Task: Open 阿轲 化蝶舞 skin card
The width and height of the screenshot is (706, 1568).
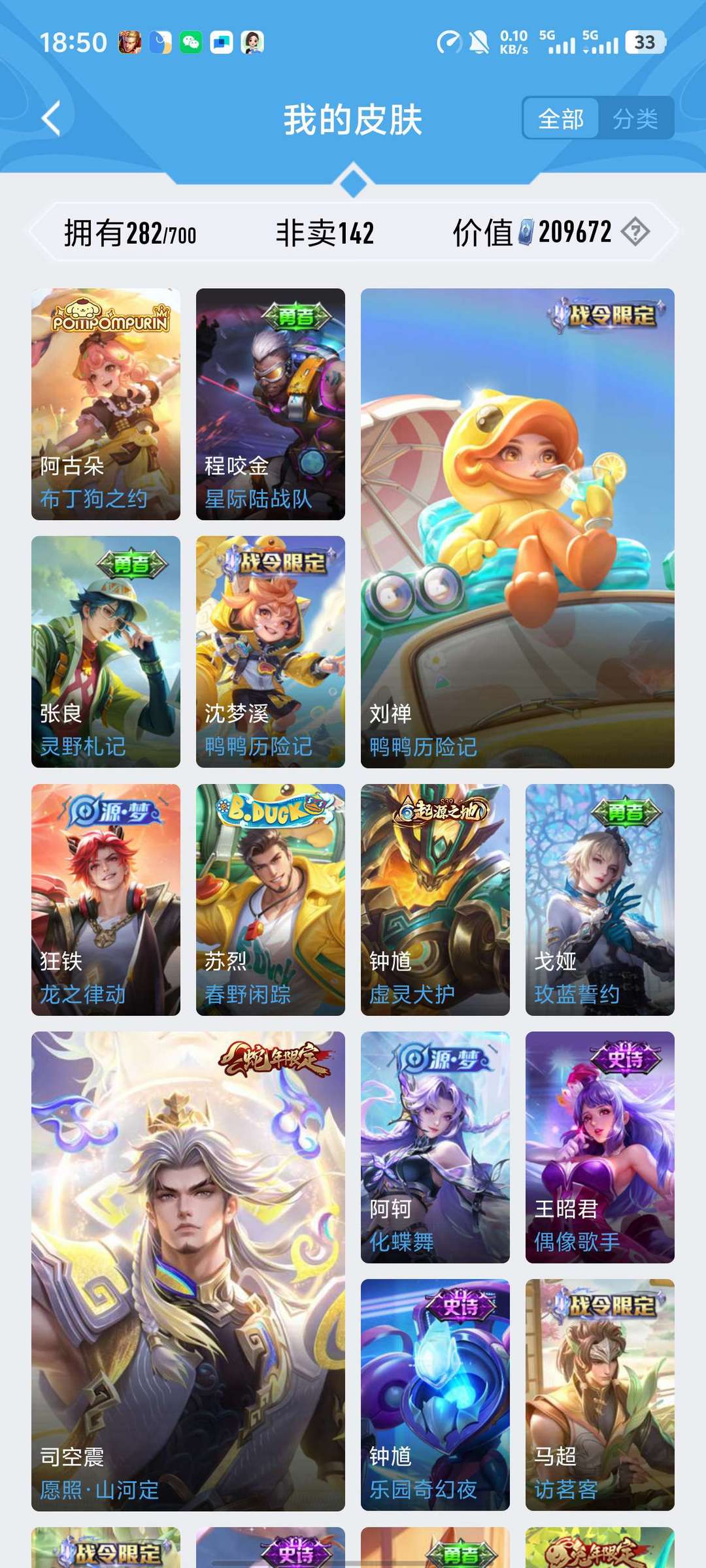Action: point(435,1147)
